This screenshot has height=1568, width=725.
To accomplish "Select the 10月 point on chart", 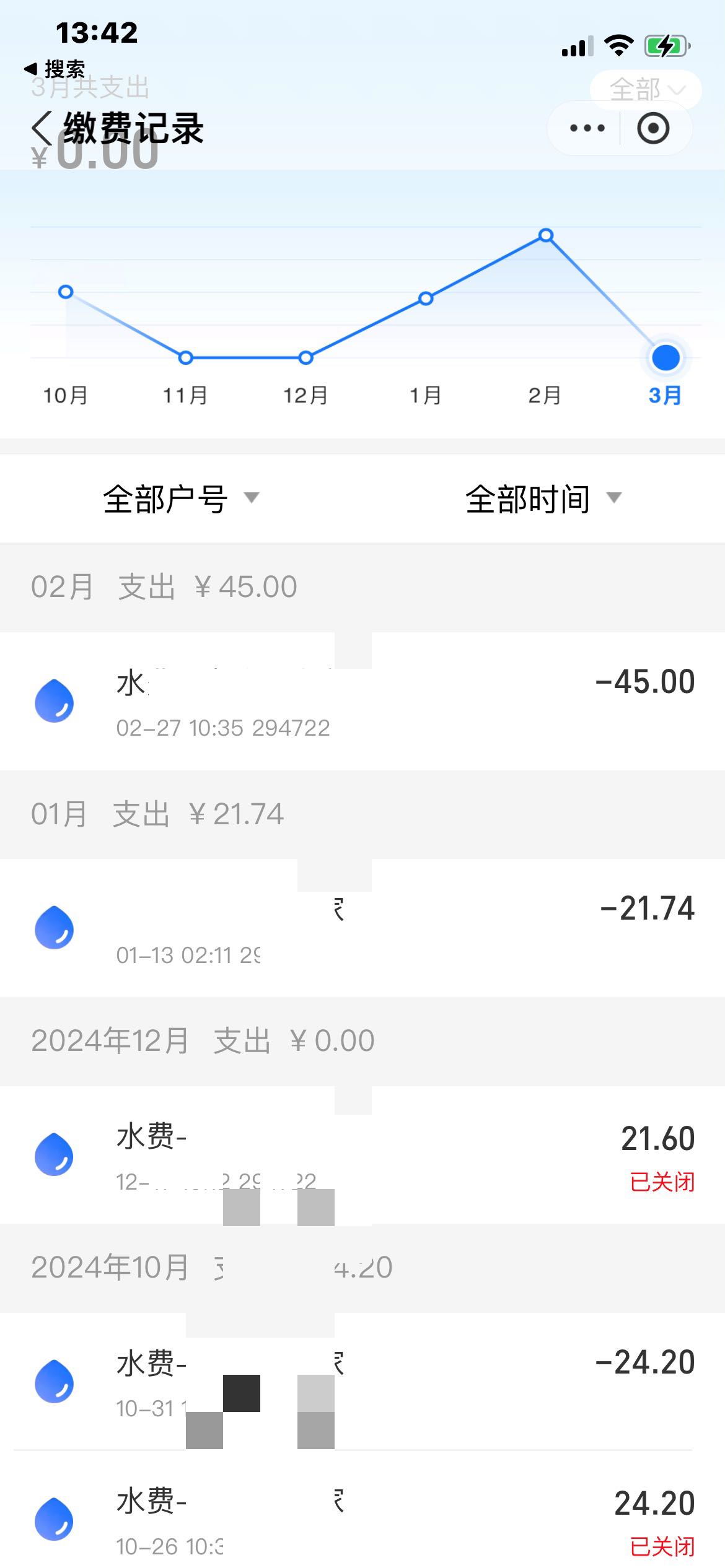I will tap(66, 292).
